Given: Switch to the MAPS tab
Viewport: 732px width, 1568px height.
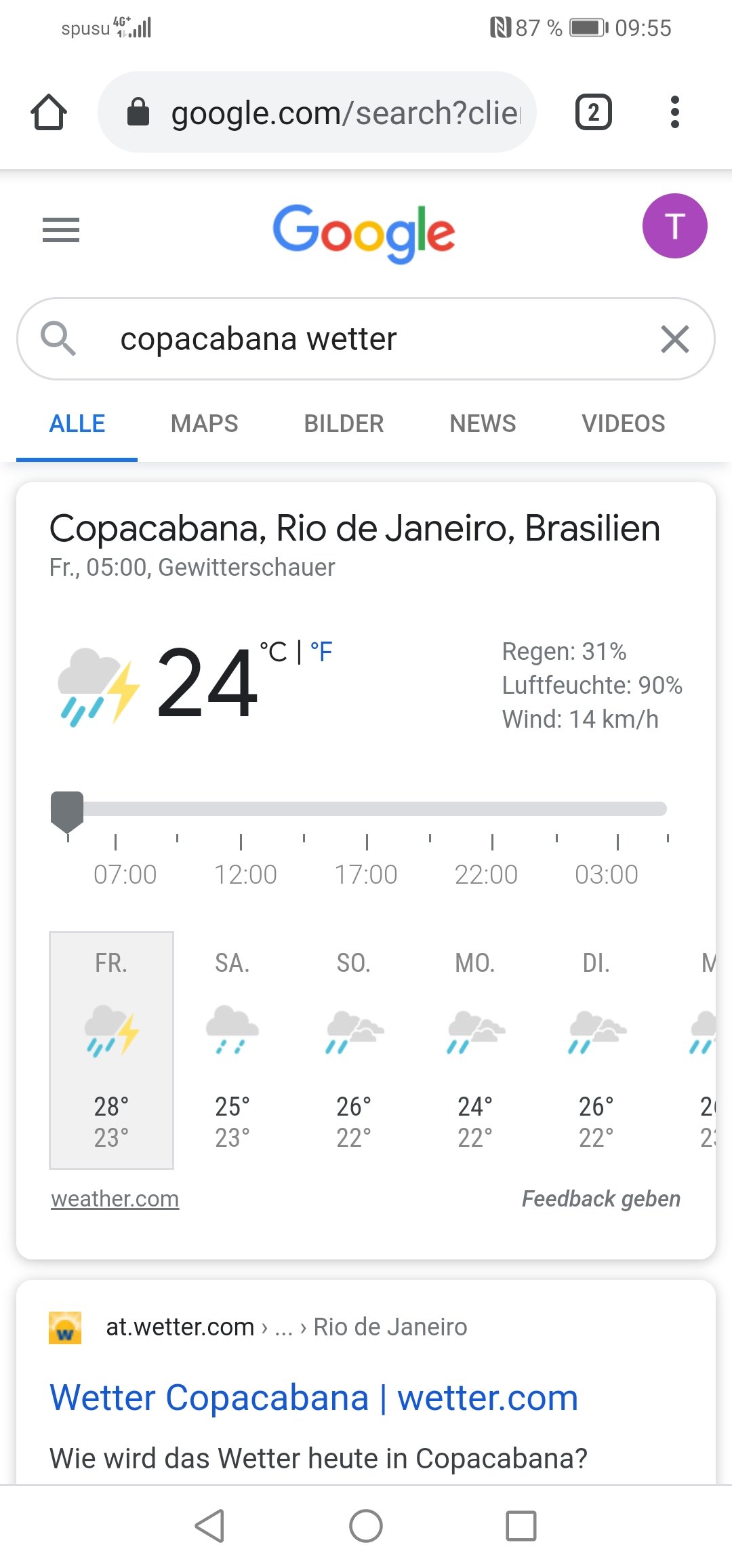Looking at the screenshot, I should 204,424.
